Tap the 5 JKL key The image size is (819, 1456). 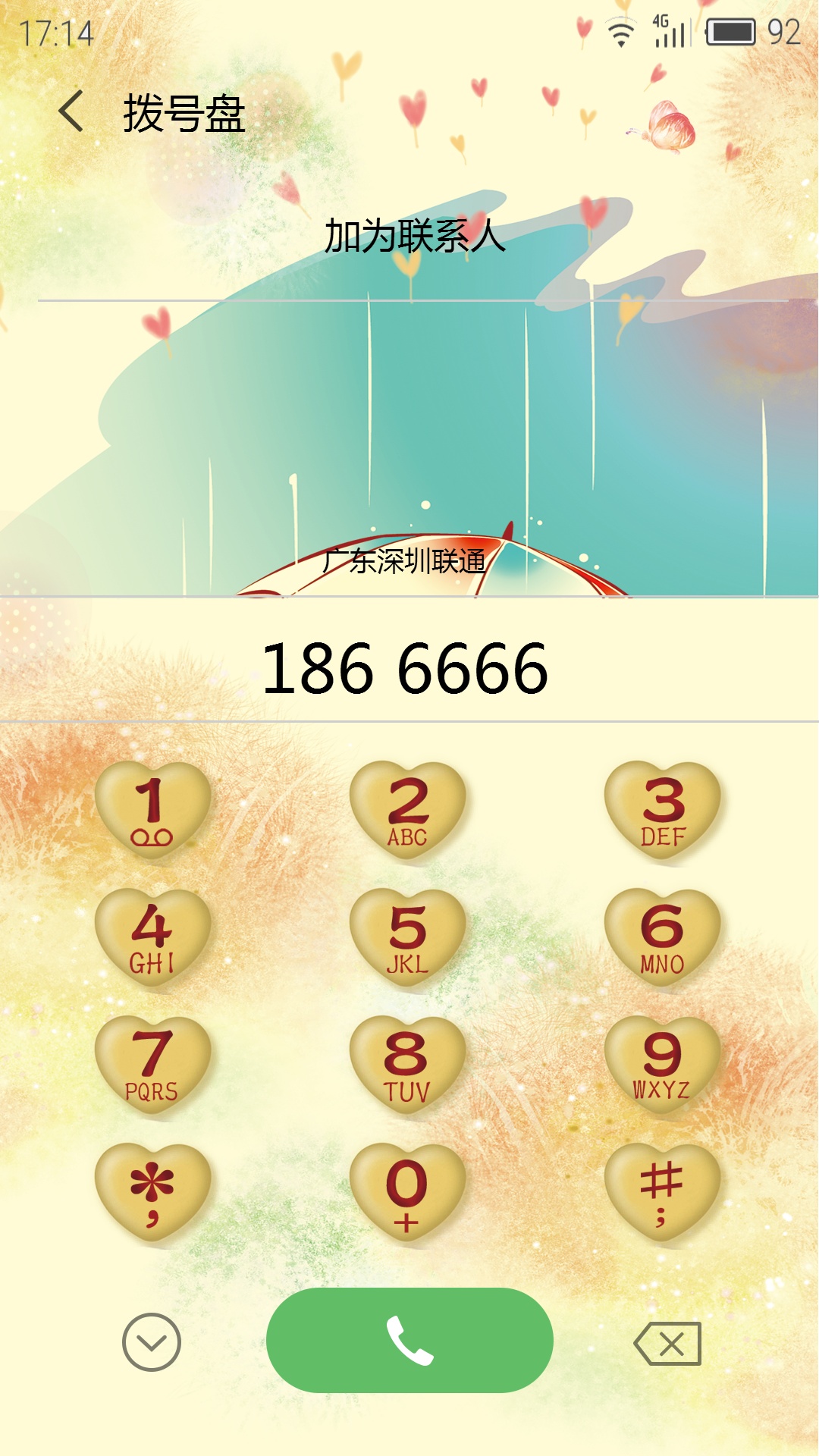coord(408,940)
